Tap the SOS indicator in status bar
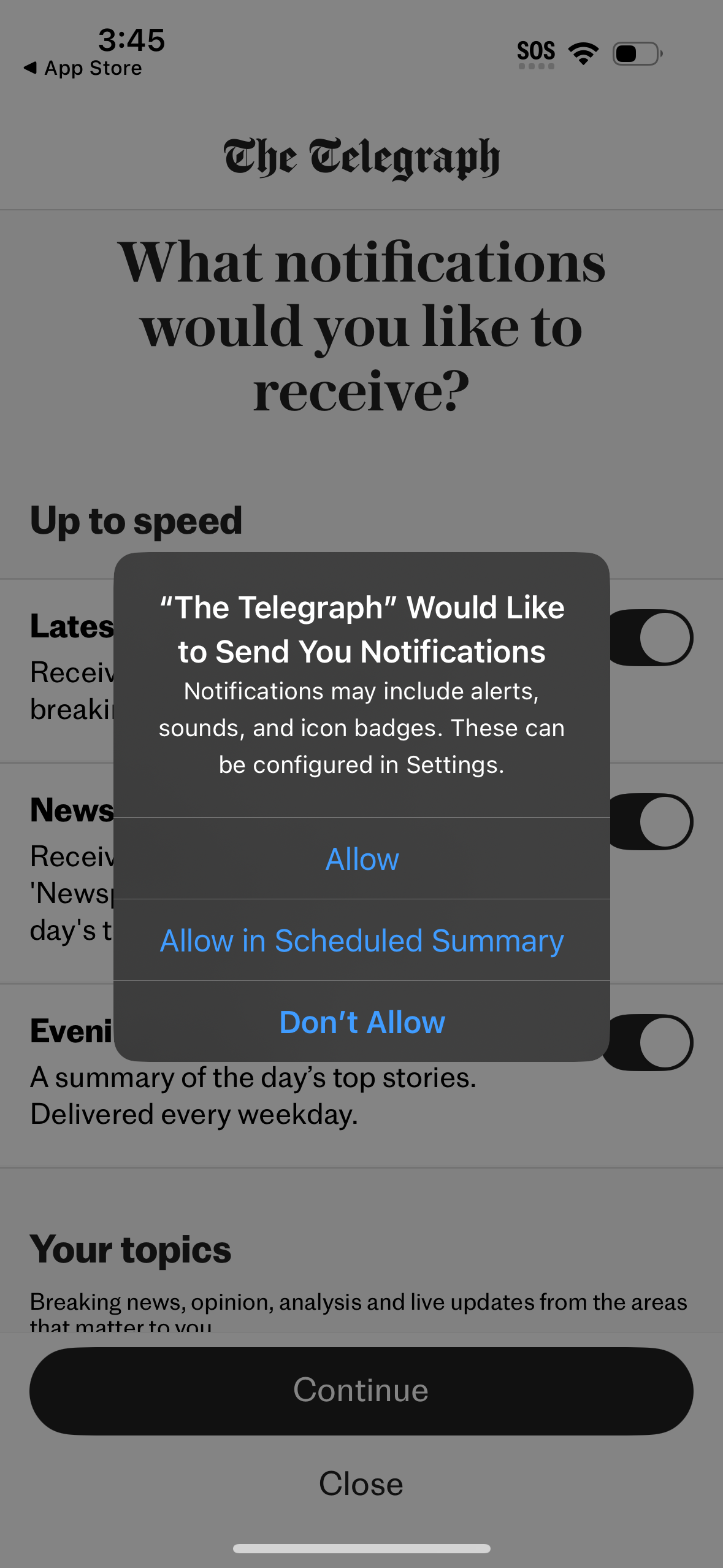This screenshot has width=723, height=1568. (x=536, y=52)
